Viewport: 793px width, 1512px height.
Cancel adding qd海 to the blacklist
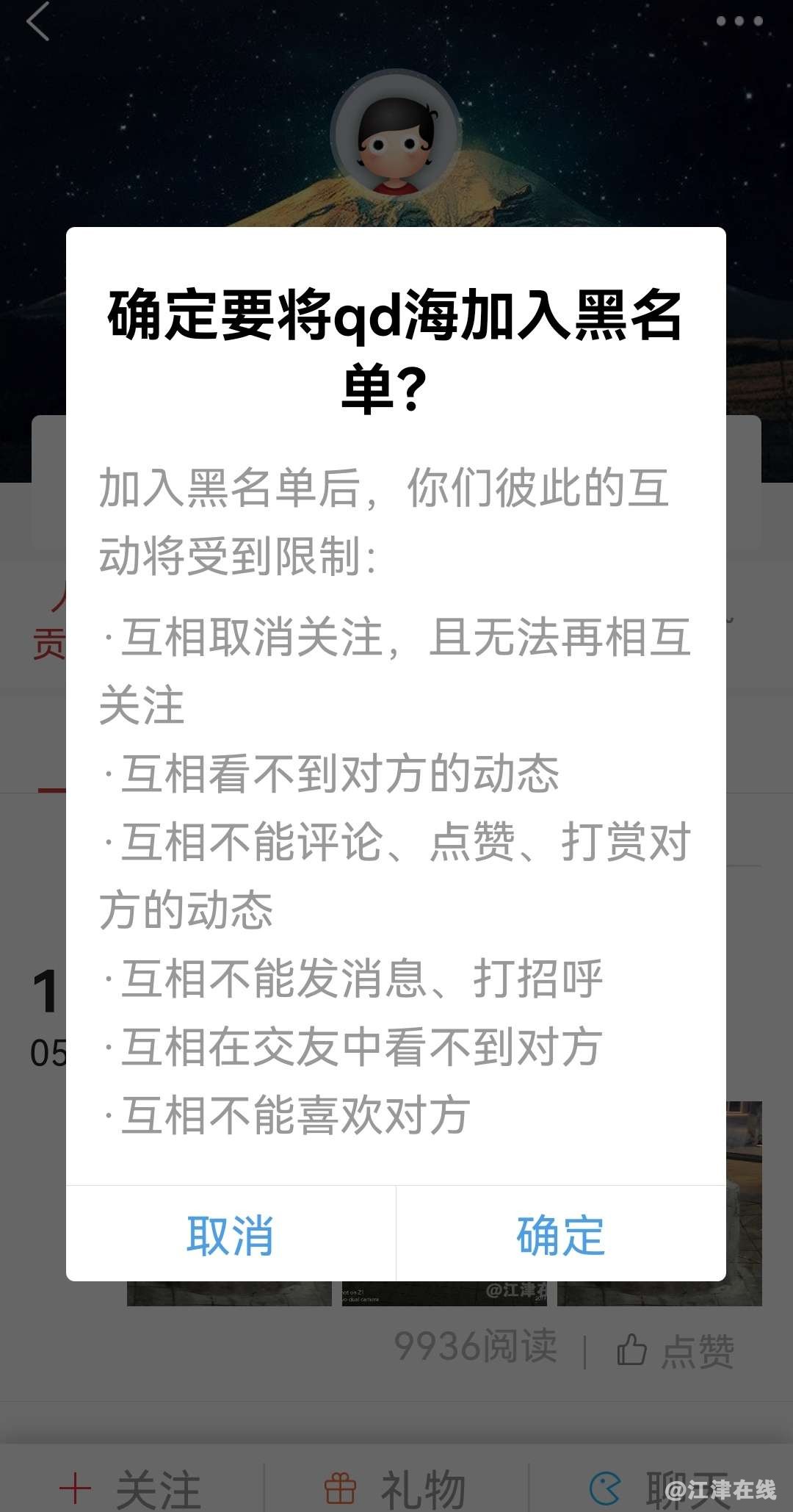tap(231, 1234)
